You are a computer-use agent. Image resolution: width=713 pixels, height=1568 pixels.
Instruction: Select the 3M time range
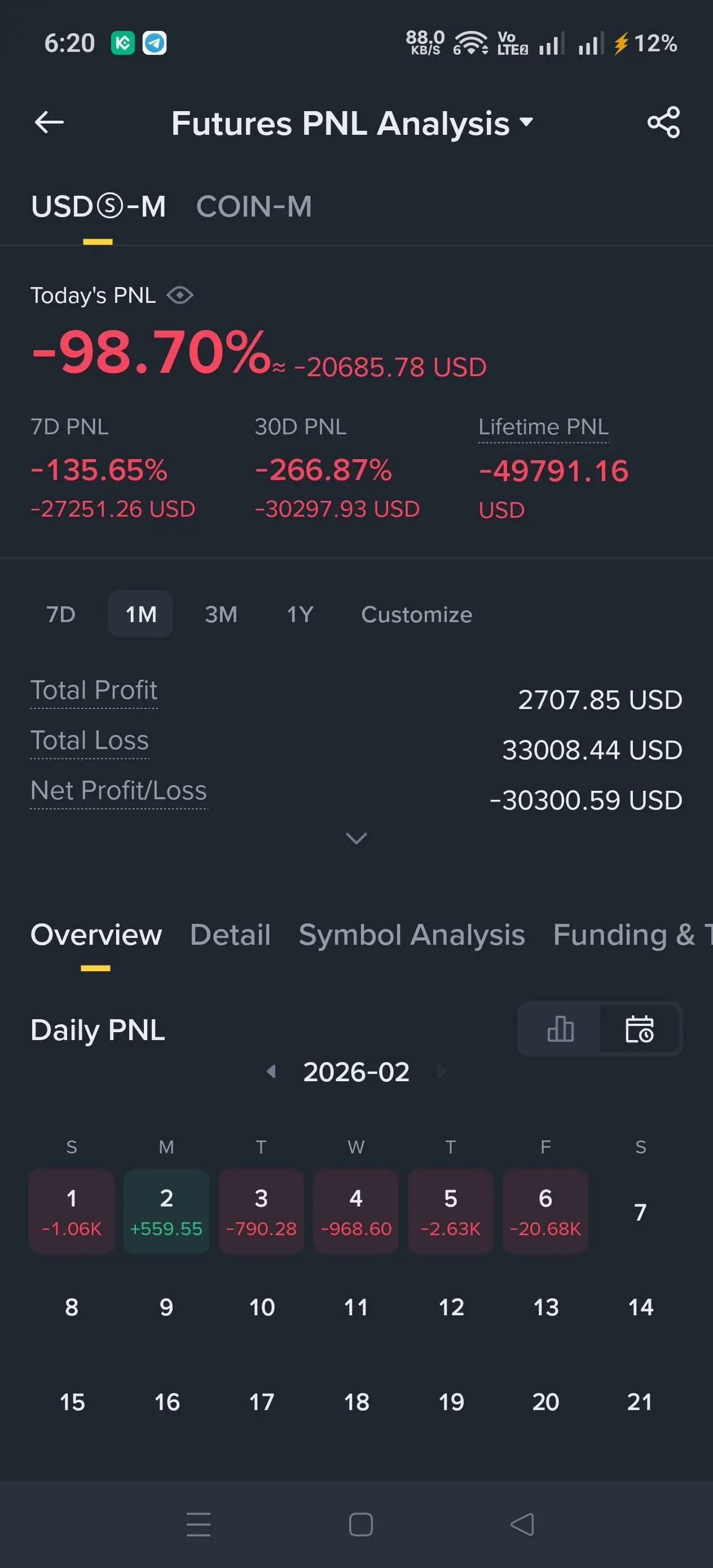pos(221,614)
